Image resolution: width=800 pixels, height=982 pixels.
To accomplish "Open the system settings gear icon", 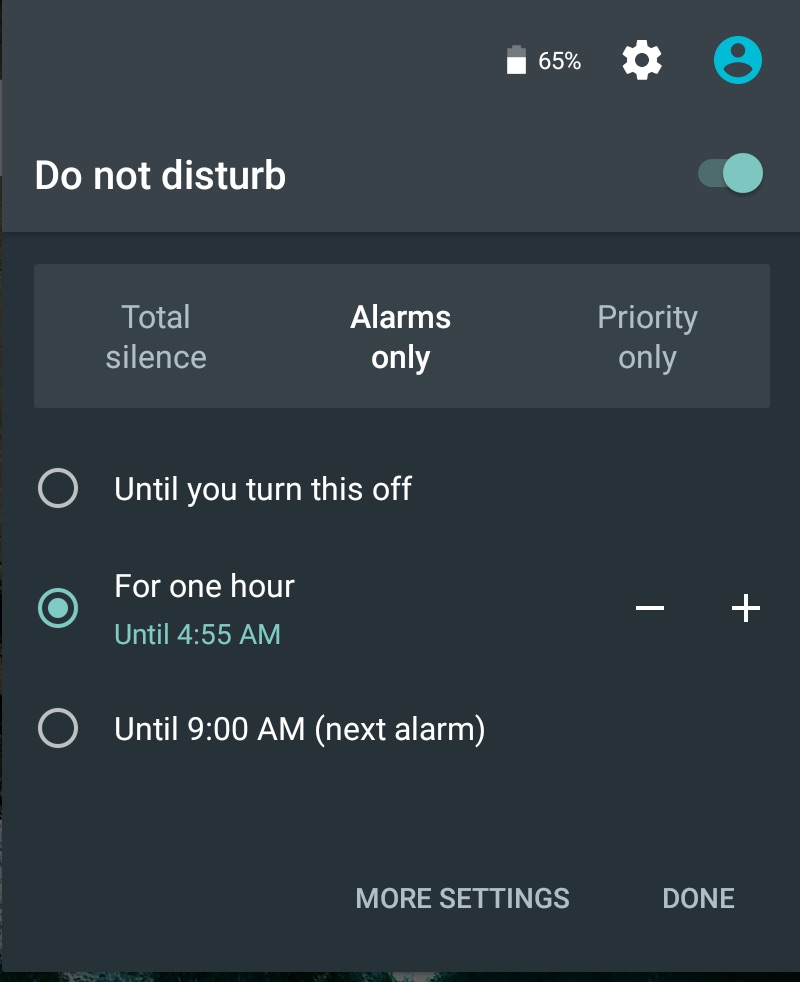I will pyautogui.click(x=641, y=59).
